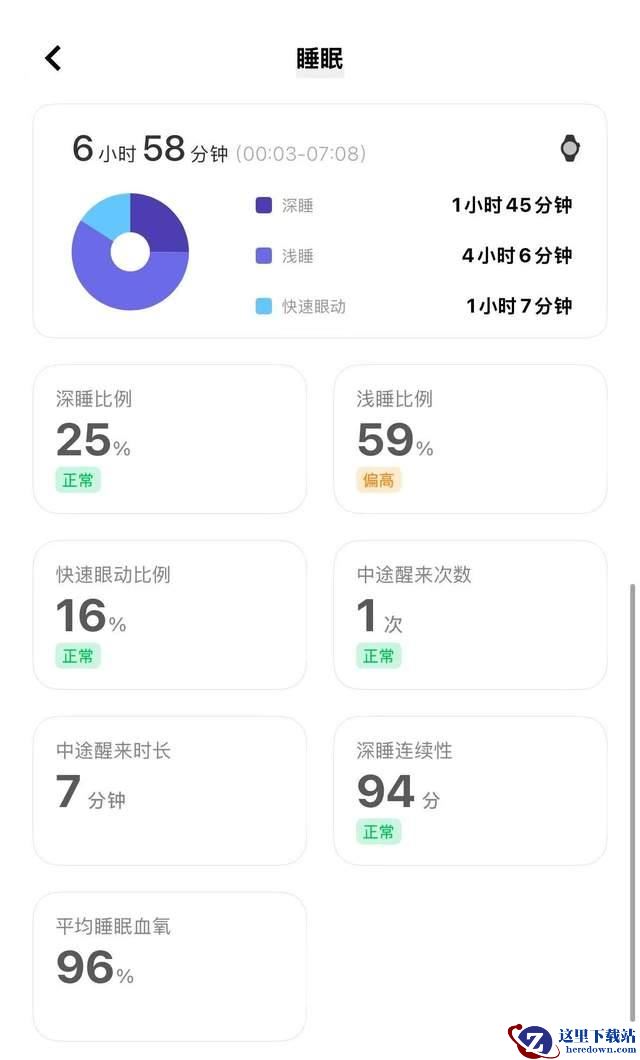This screenshot has height=1060, width=640.
Task: Open the 中途醒来次数 card
Action: click(470, 615)
